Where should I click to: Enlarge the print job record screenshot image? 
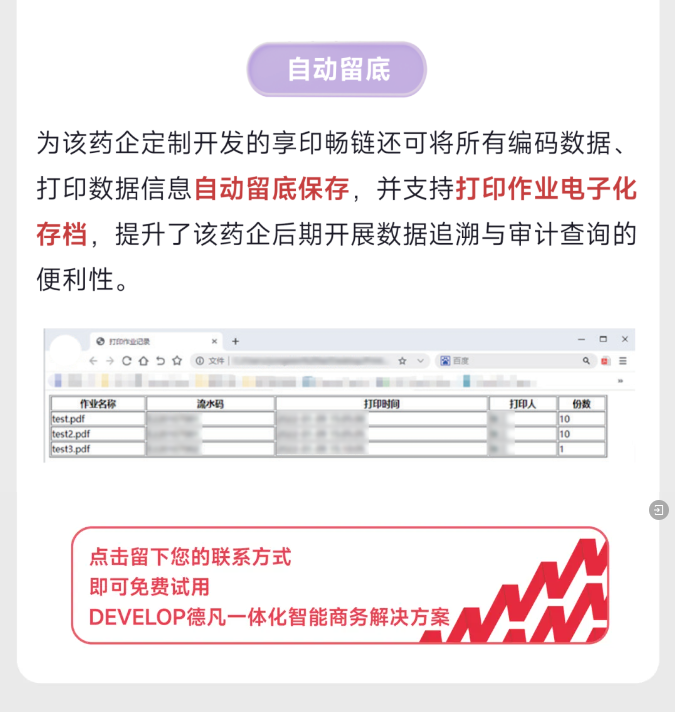(339, 395)
